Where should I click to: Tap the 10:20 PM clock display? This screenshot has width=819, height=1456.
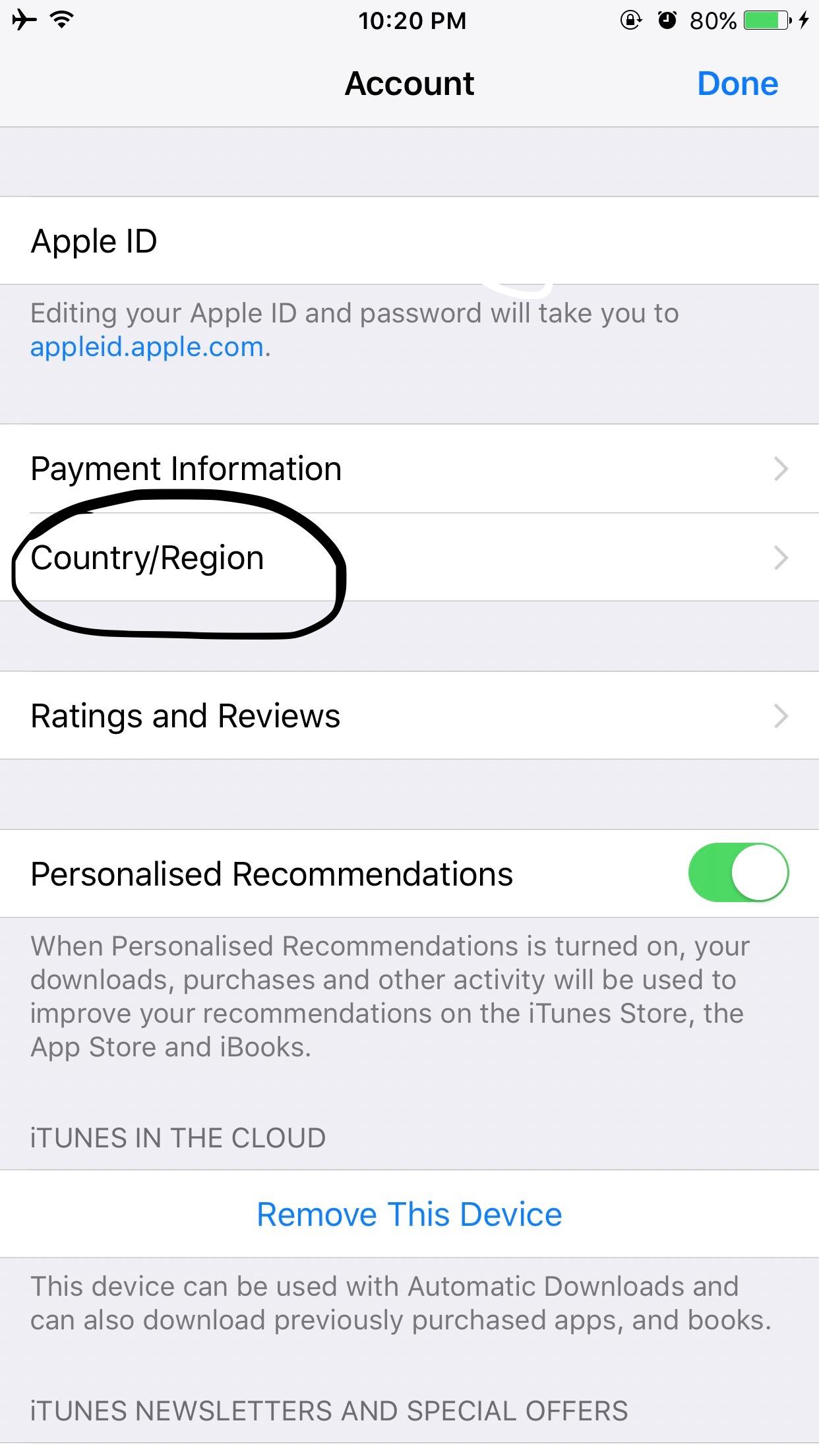411,20
